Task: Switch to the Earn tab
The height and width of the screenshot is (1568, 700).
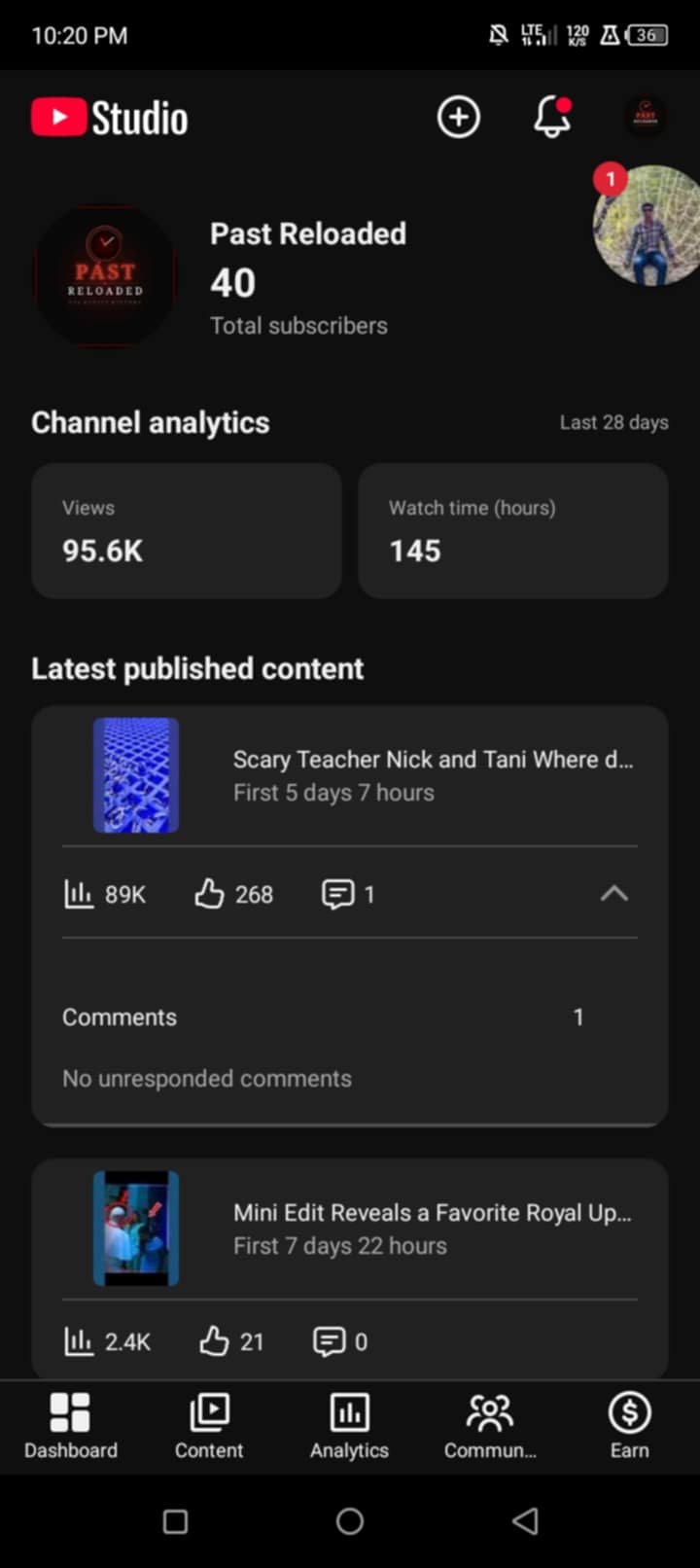Action: 630,1426
